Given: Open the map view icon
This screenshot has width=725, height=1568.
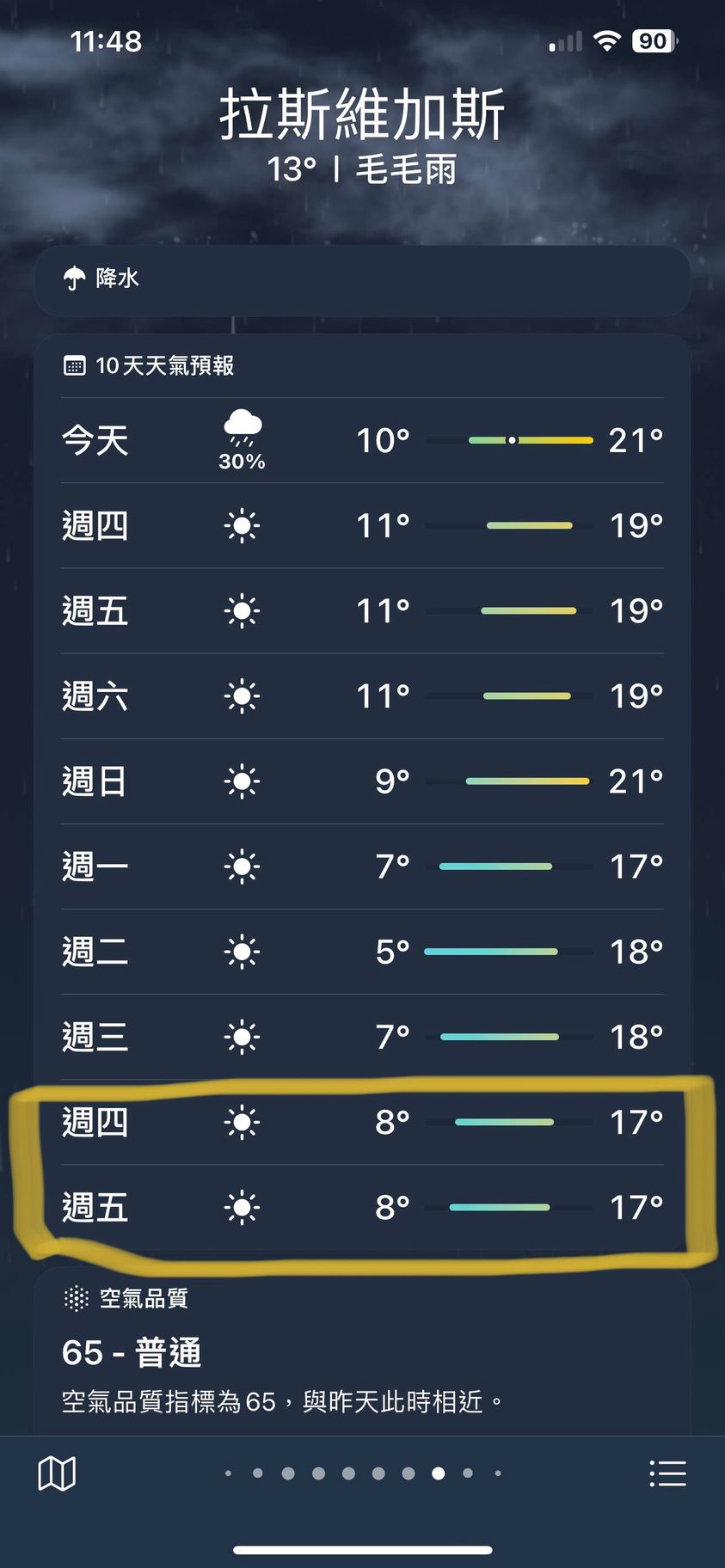Looking at the screenshot, I should point(57,1473).
